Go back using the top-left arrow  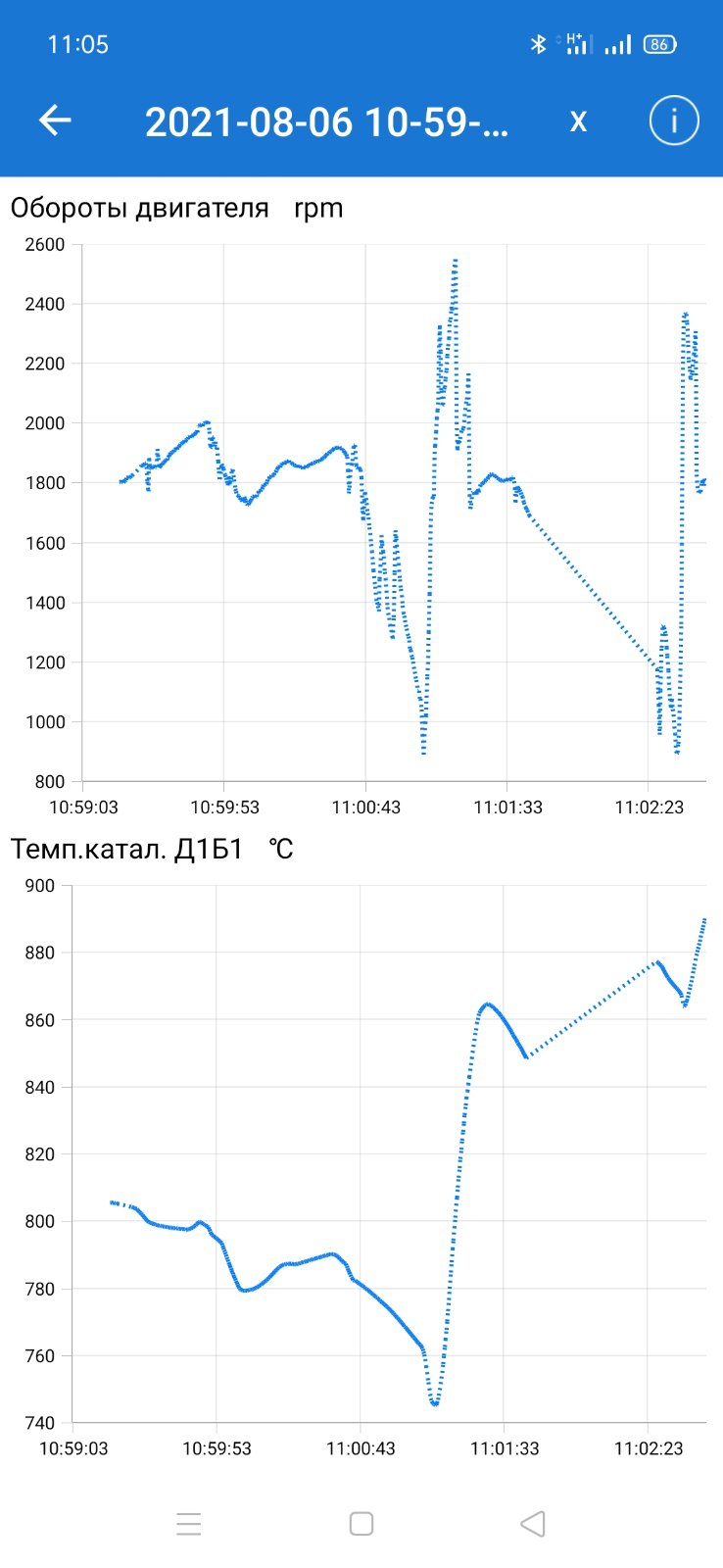[x=55, y=121]
